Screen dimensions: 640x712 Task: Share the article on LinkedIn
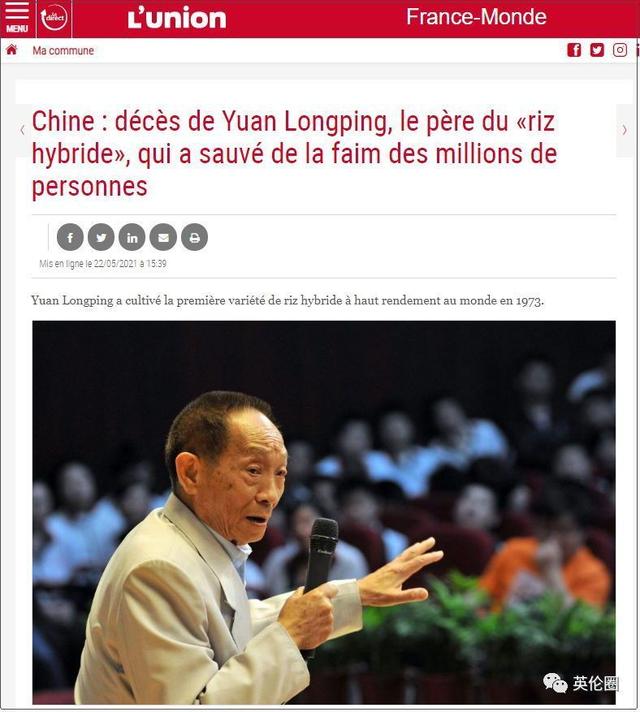pyautogui.click(x=132, y=237)
